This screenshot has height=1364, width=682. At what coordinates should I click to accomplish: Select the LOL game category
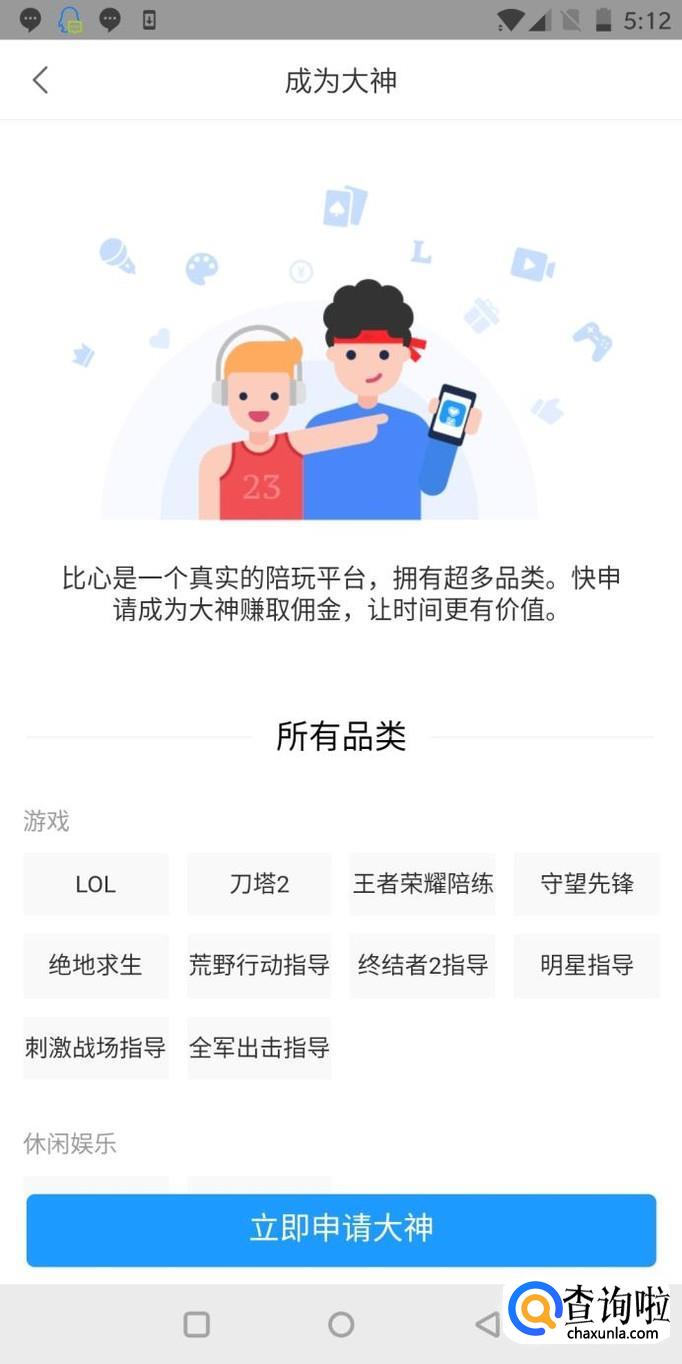[x=96, y=884]
